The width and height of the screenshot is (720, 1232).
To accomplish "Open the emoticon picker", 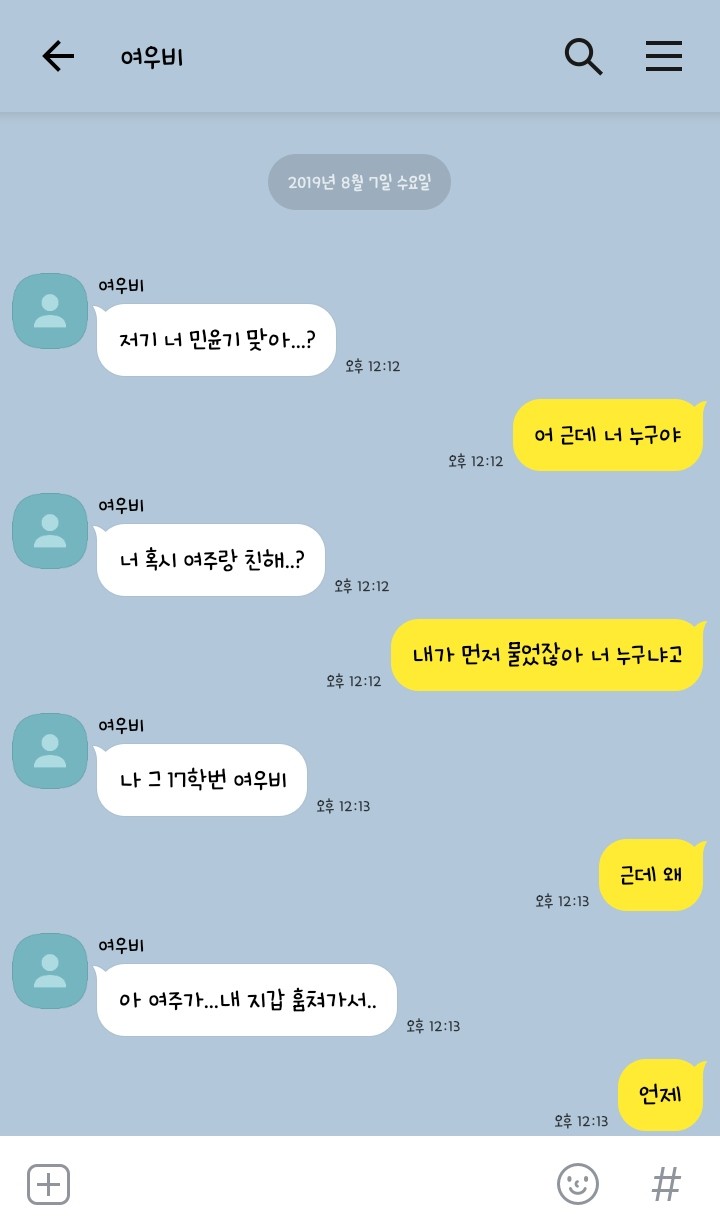I will point(577,1185).
